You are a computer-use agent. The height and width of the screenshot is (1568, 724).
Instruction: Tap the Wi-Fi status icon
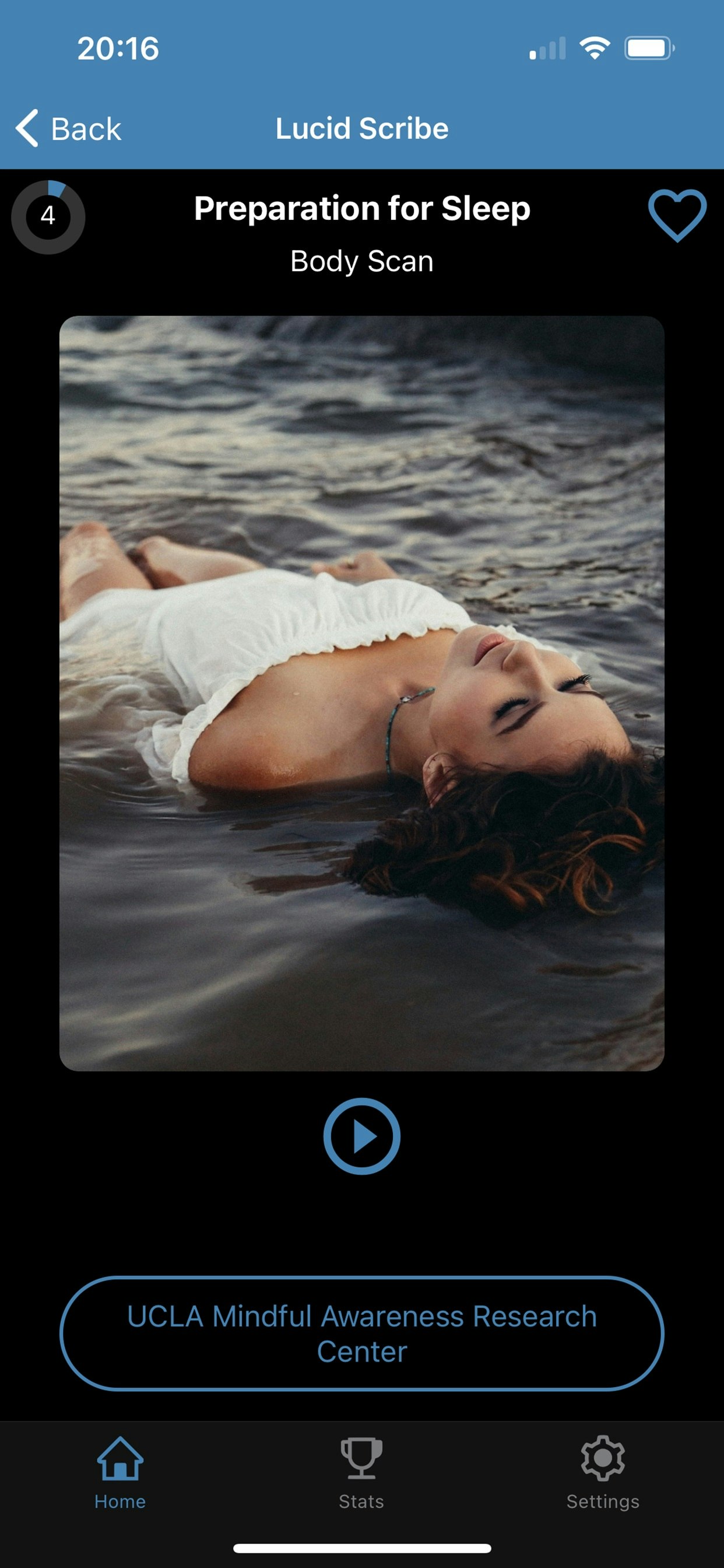[595, 47]
